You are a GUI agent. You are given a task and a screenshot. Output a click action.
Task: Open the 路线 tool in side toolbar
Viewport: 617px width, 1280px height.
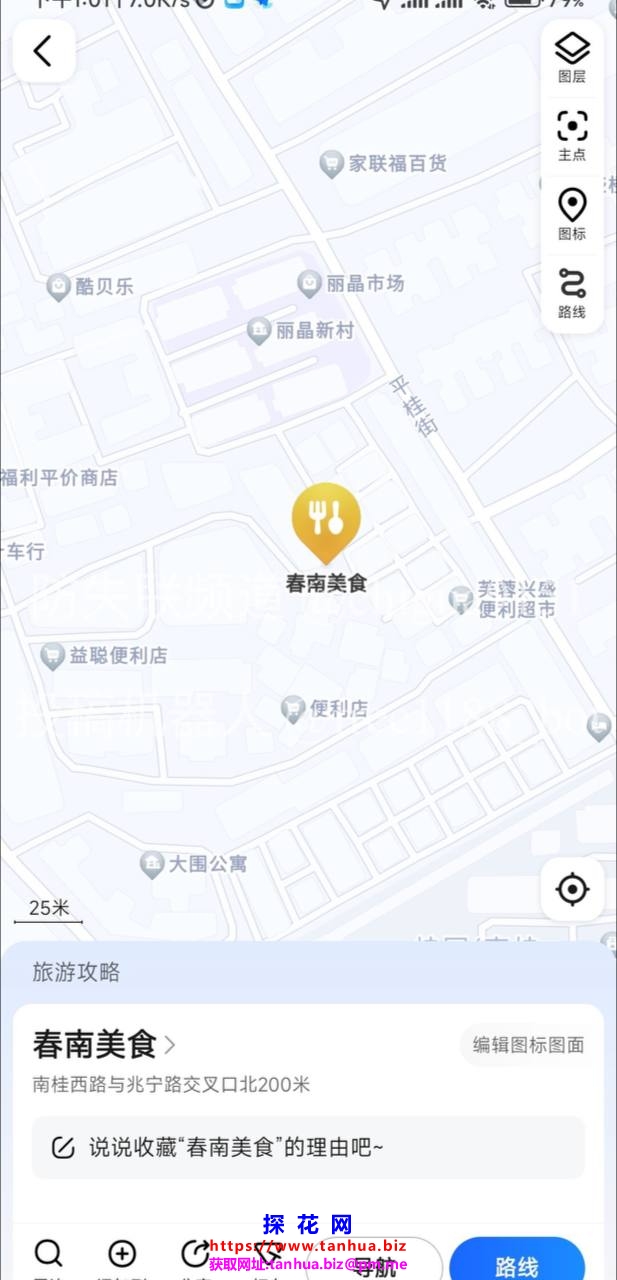click(x=572, y=292)
